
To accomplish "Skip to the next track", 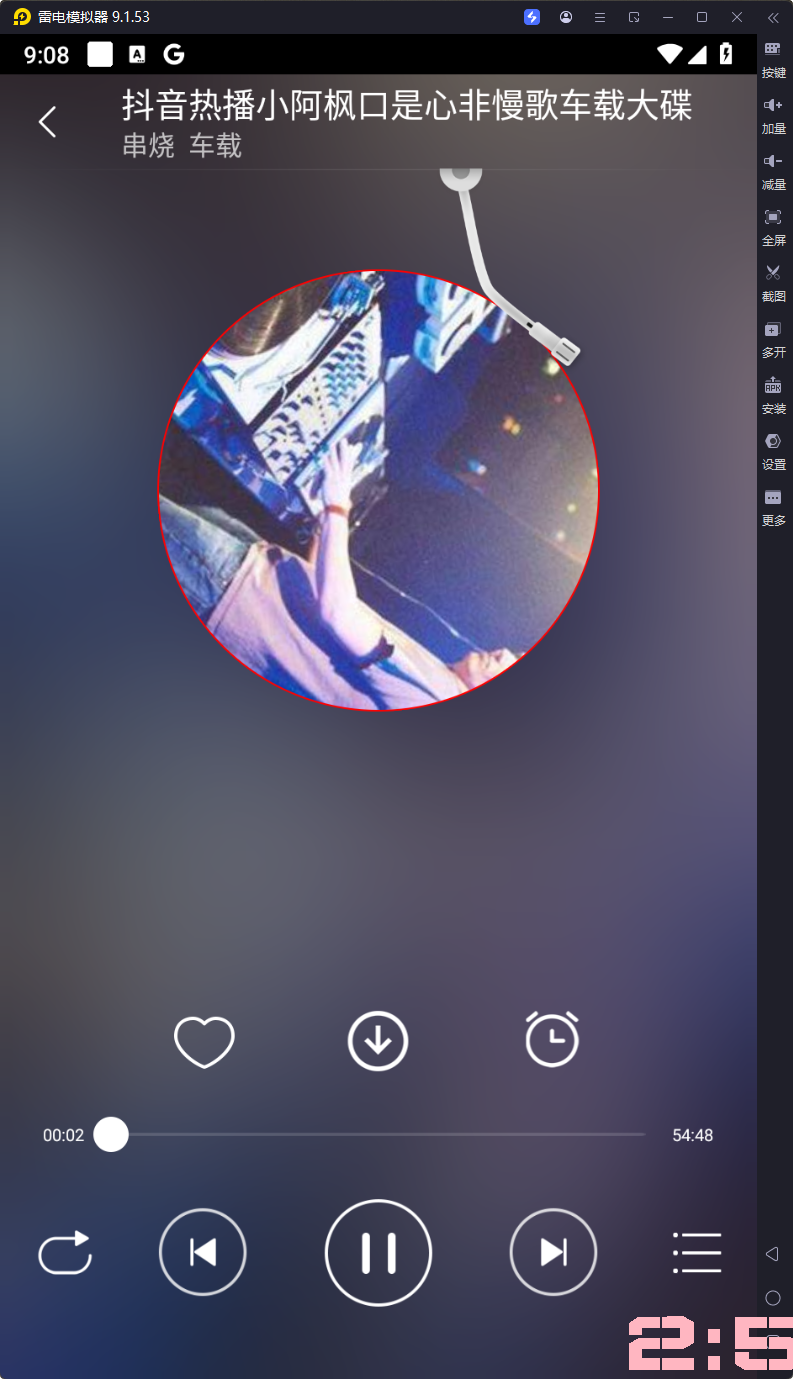I will click(553, 1252).
